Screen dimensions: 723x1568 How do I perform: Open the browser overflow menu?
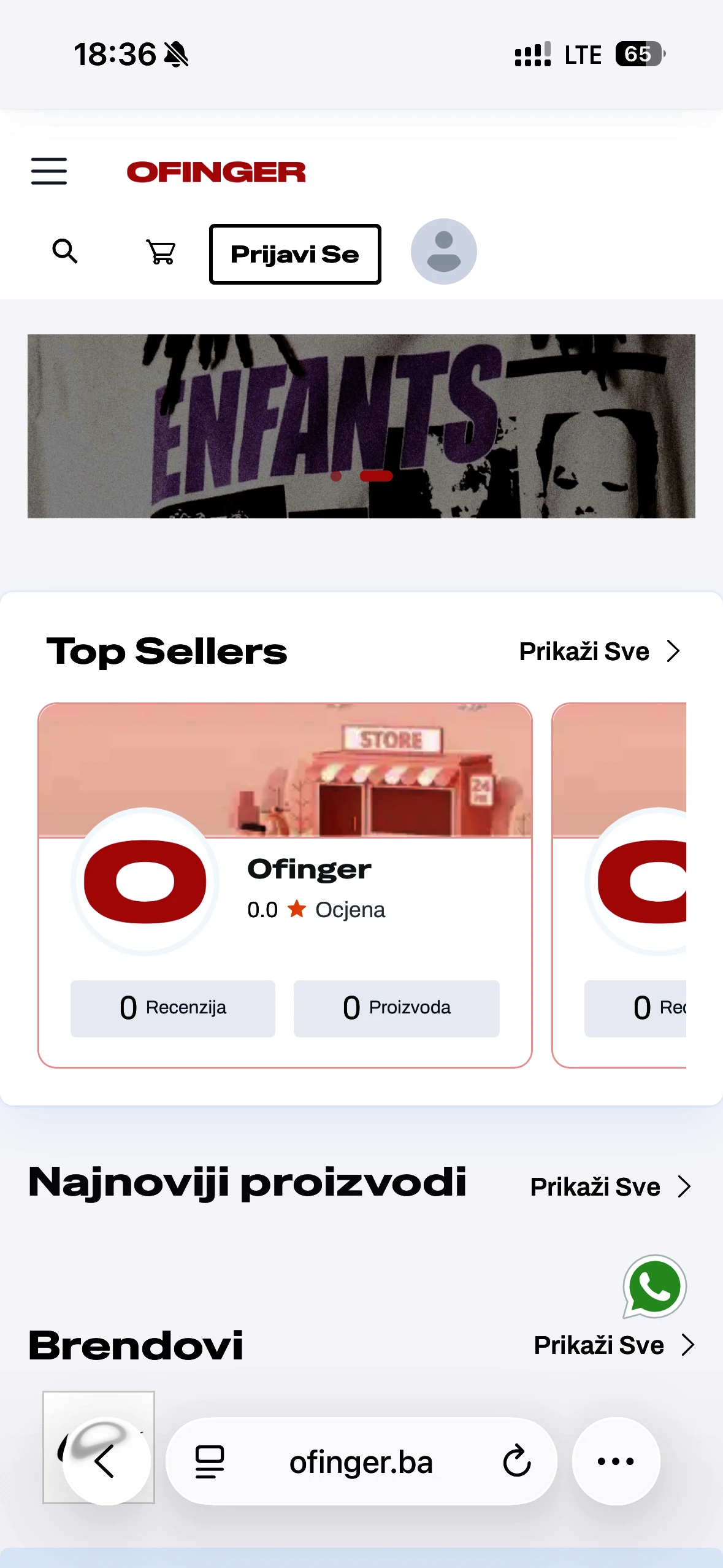[x=616, y=1461]
